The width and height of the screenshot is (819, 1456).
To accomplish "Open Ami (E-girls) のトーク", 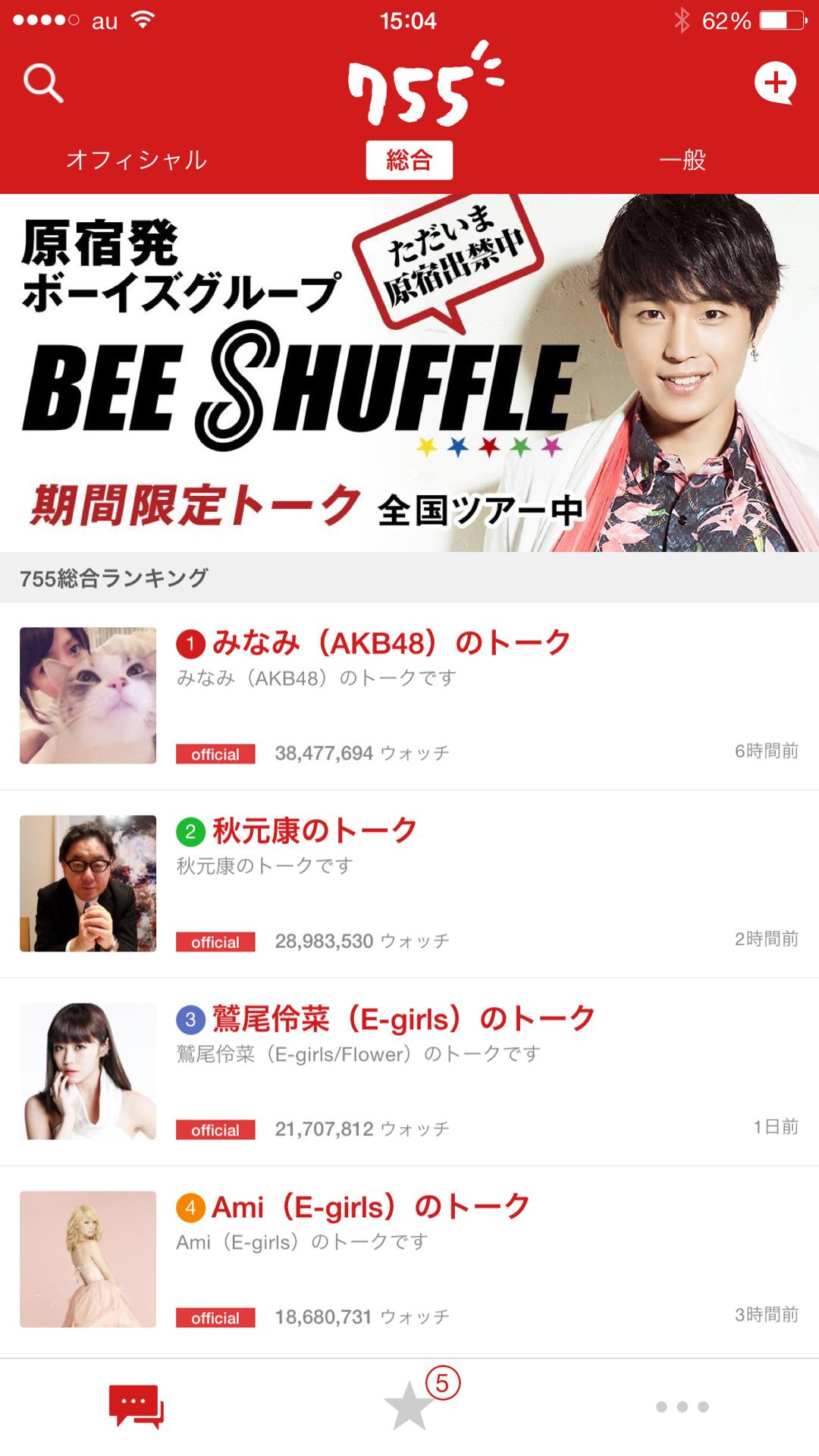I will tap(409, 1260).
